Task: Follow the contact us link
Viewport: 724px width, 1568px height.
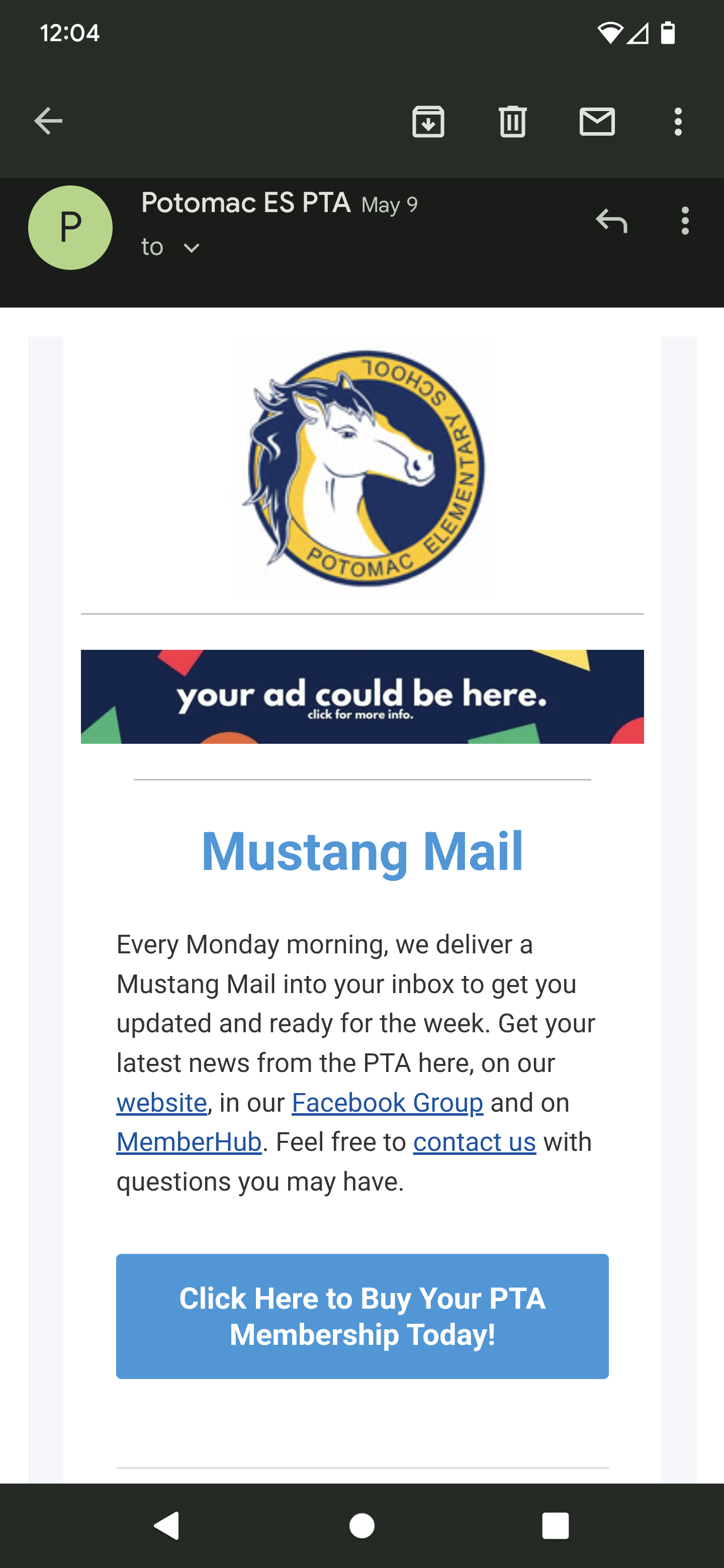Action: click(x=474, y=1142)
